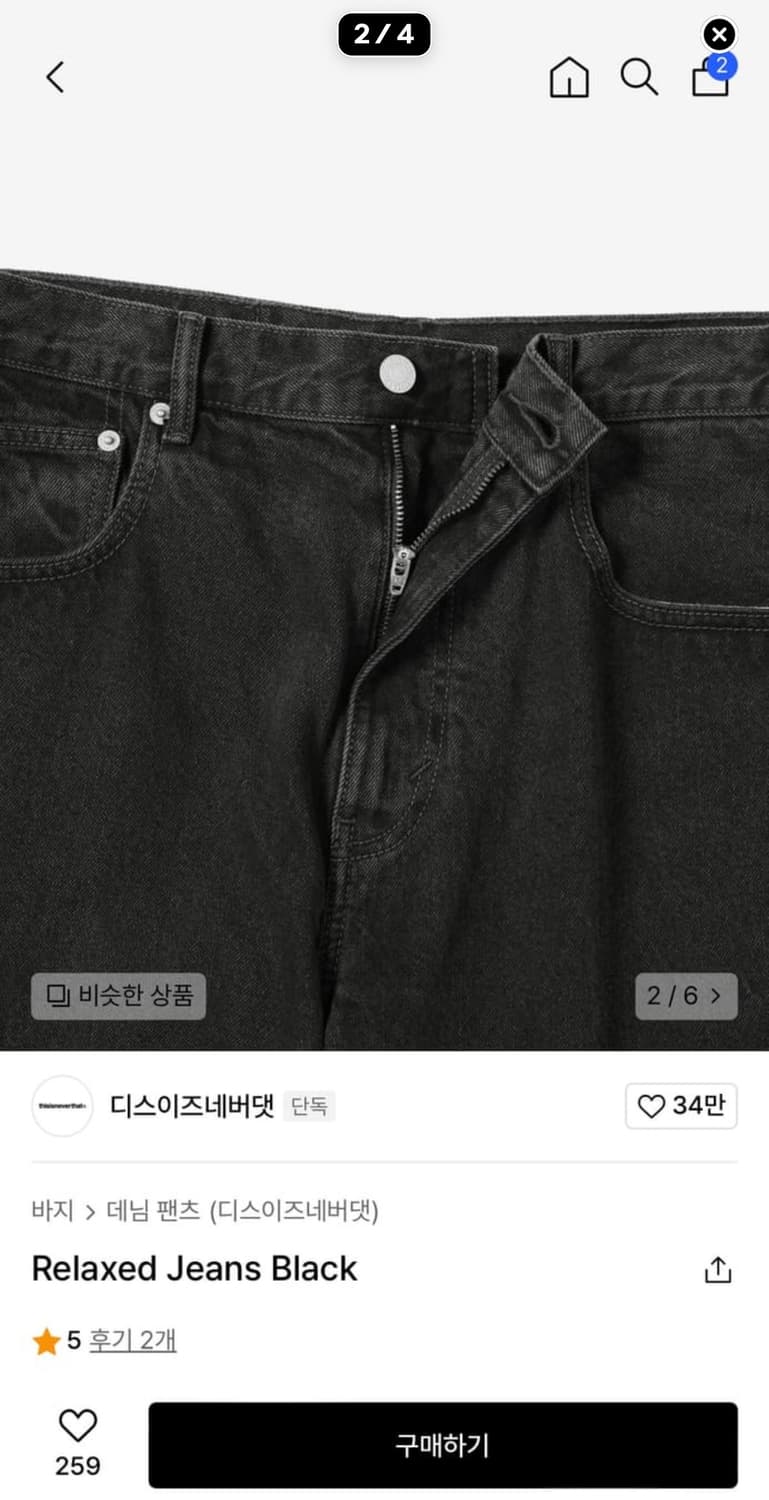Select the 바지 breadcrumb category
Viewport: 769px width, 1500px height.
52,1209
